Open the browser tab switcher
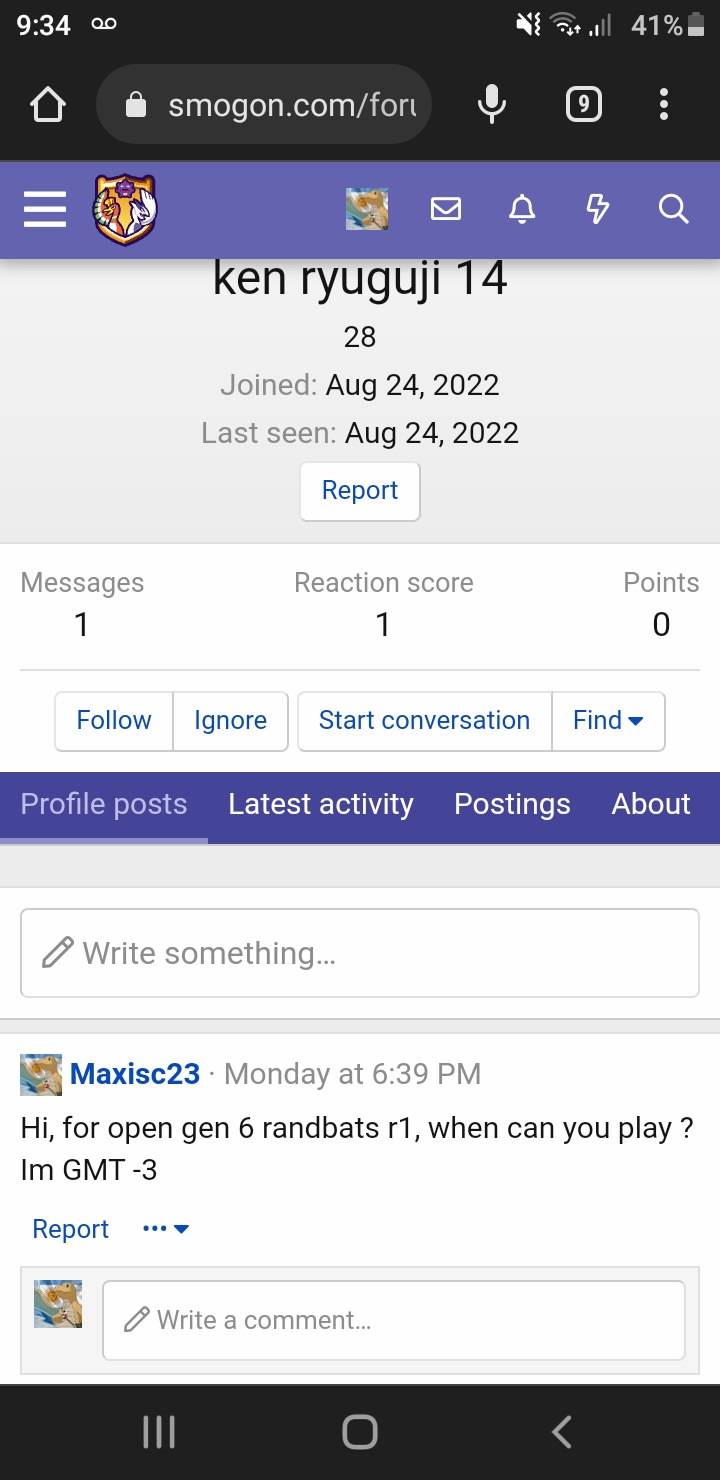The height and width of the screenshot is (1480, 720). 584,105
